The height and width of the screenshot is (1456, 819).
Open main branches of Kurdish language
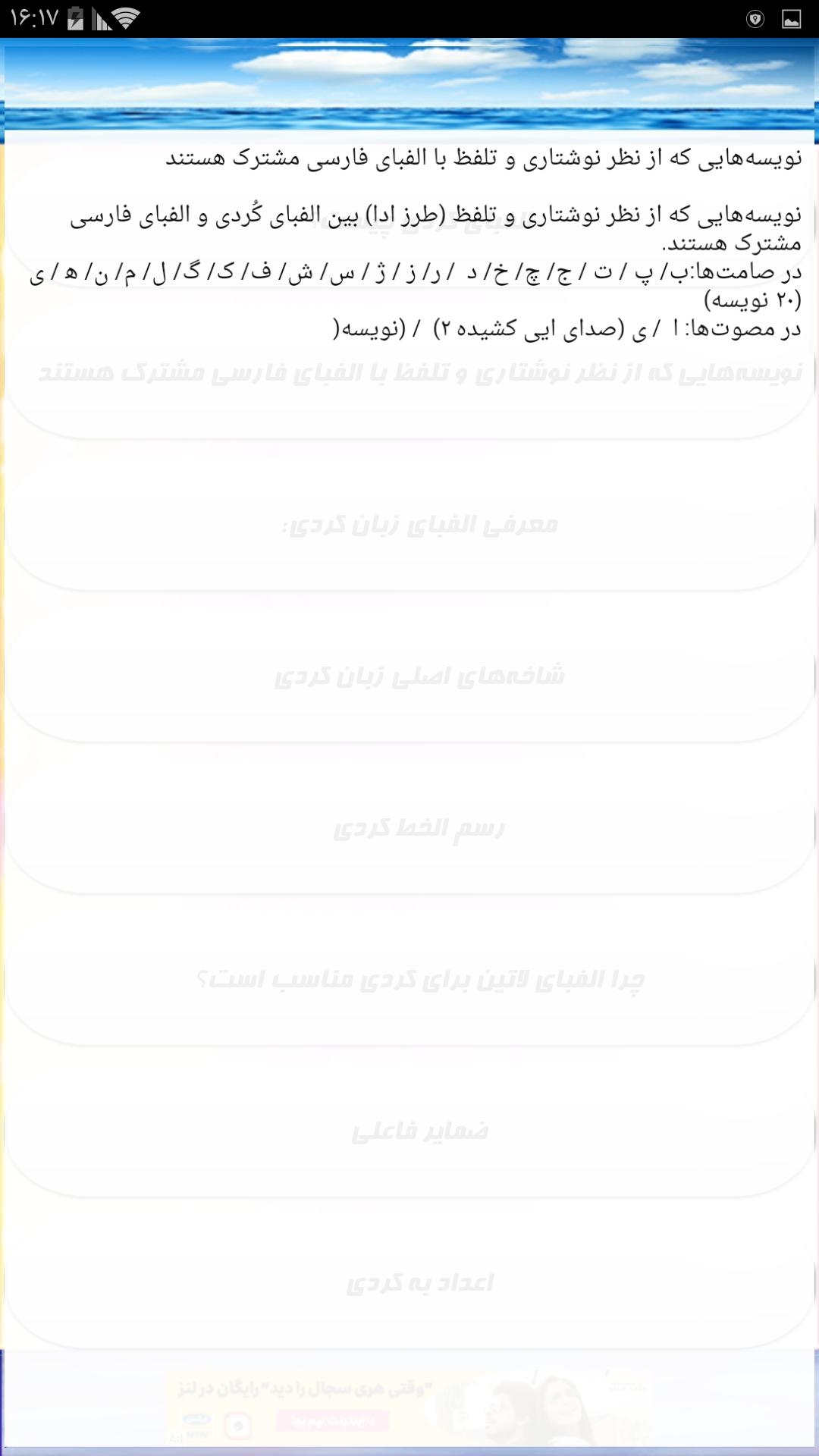419,676
